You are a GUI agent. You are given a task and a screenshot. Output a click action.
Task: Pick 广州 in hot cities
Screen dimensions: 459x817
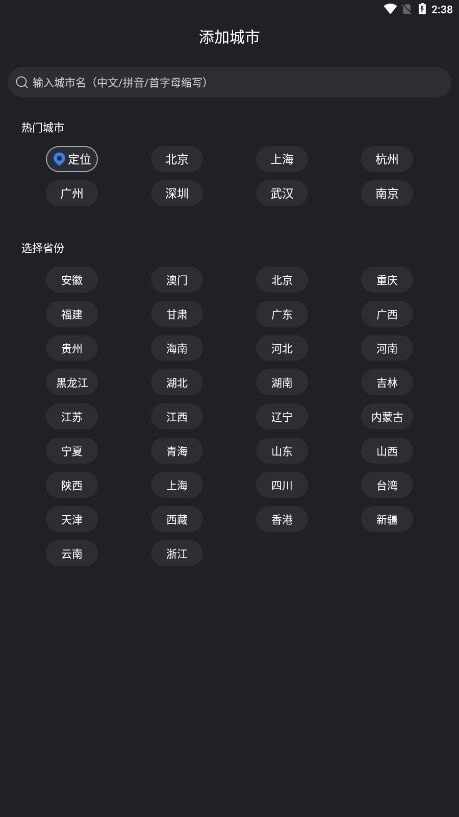point(72,193)
